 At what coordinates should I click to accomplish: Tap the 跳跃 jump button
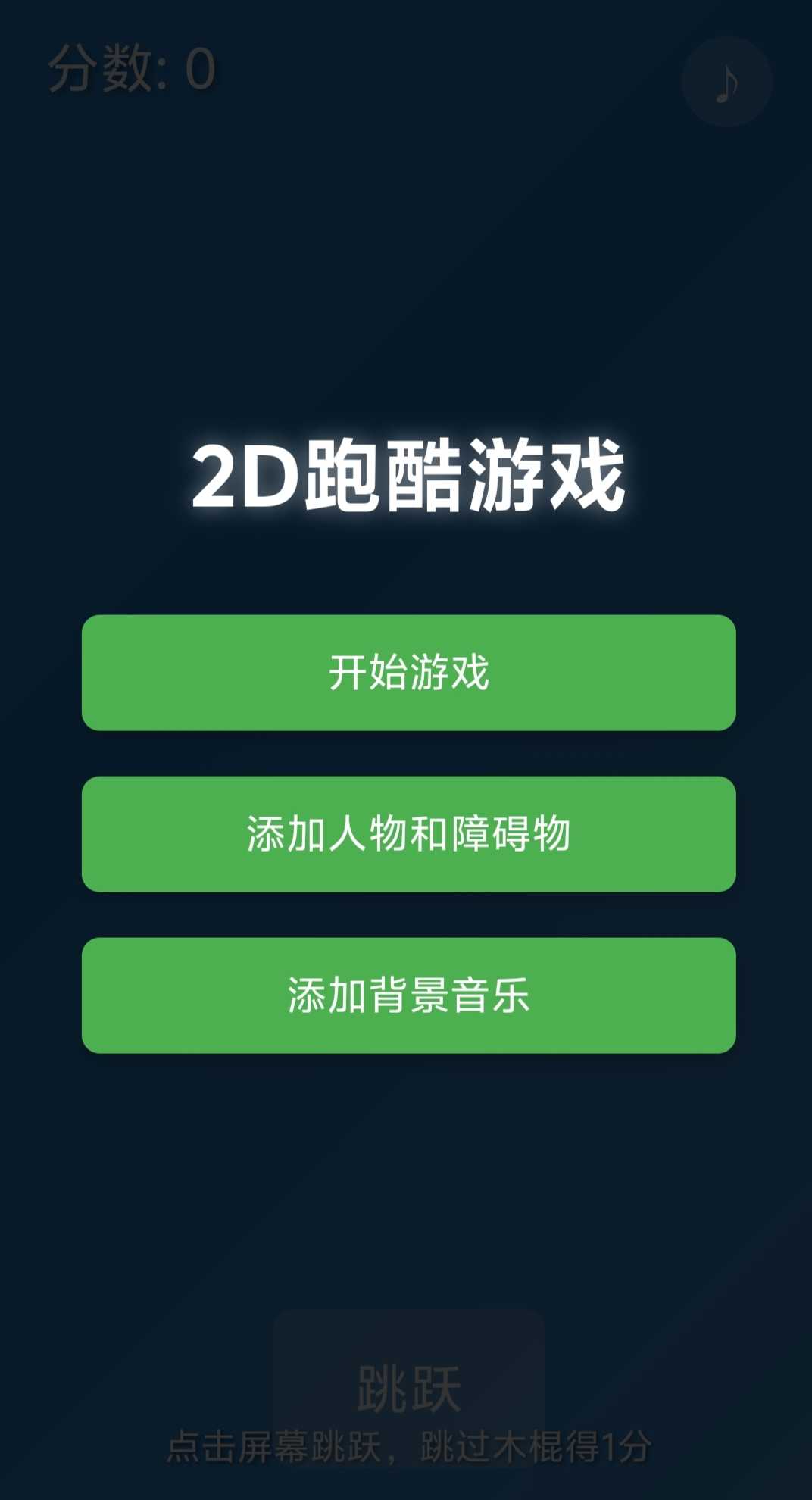[x=408, y=1386]
